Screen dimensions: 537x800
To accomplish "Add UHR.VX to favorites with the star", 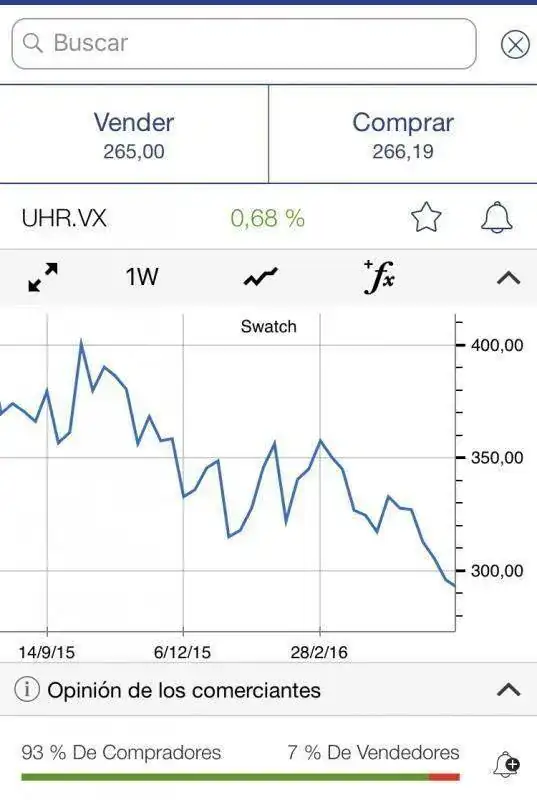I will click(426, 218).
